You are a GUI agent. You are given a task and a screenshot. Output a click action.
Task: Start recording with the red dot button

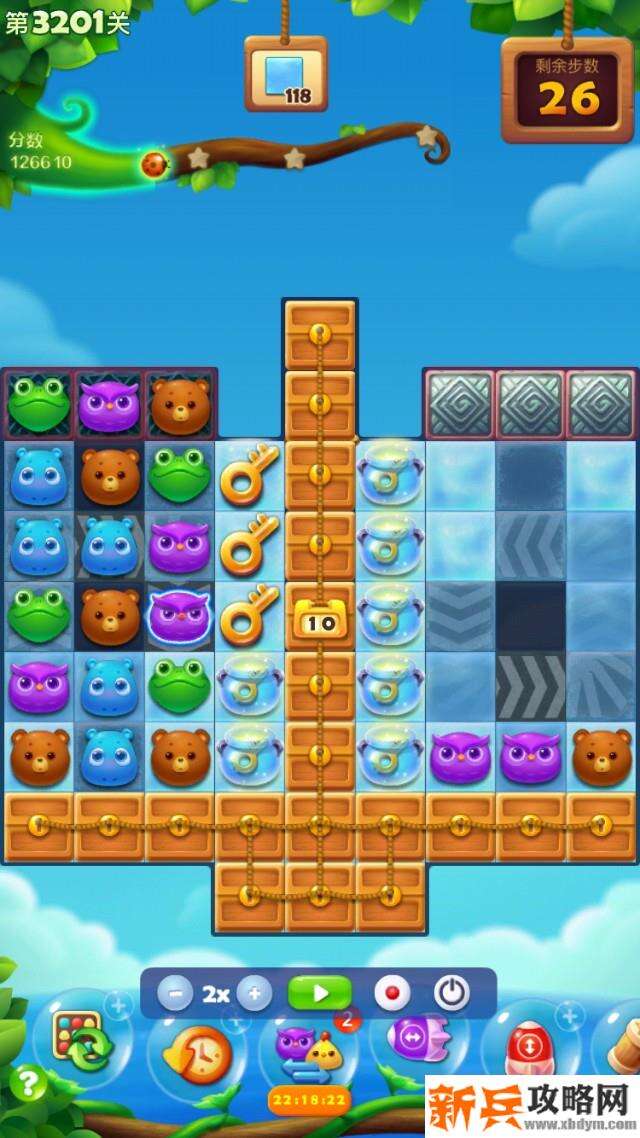(392, 994)
